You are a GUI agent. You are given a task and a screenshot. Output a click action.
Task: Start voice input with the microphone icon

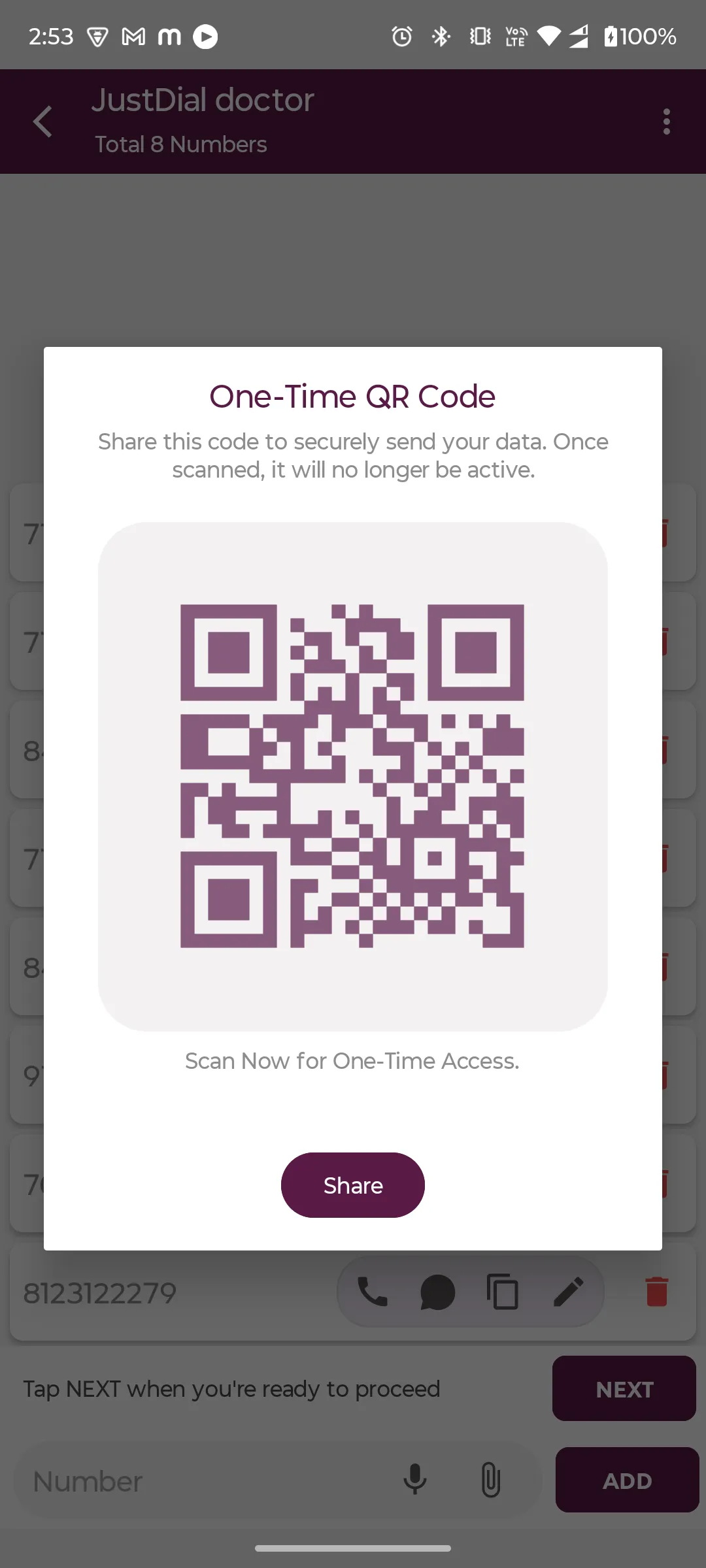pyautogui.click(x=415, y=1480)
